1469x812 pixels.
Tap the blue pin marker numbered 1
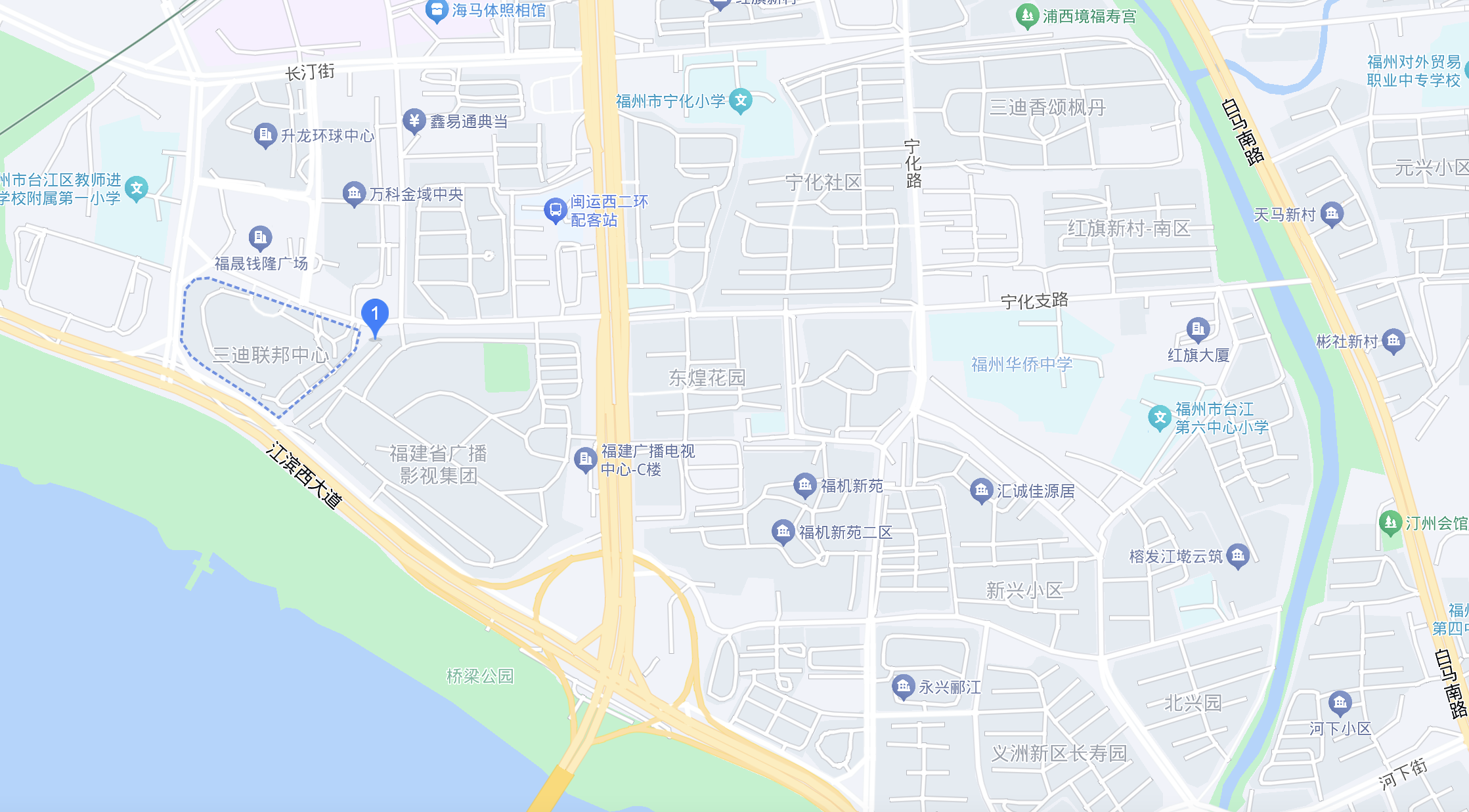point(375,316)
